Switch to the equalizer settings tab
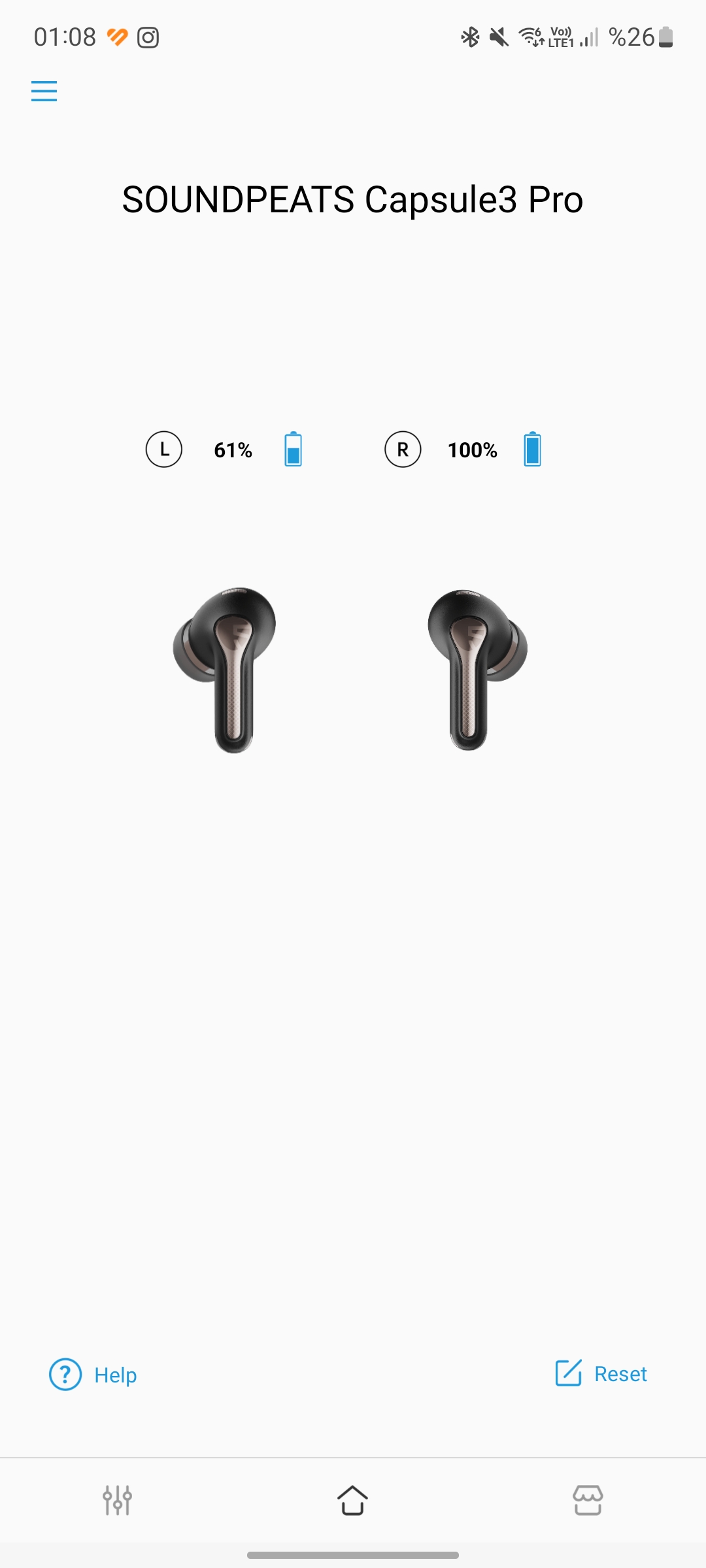 (118, 1500)
